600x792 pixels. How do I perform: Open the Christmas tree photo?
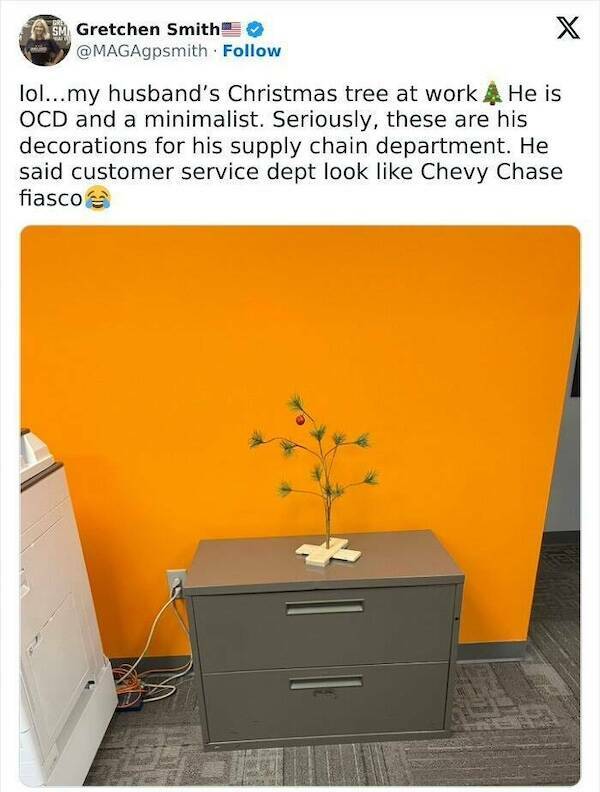point(300,505)
